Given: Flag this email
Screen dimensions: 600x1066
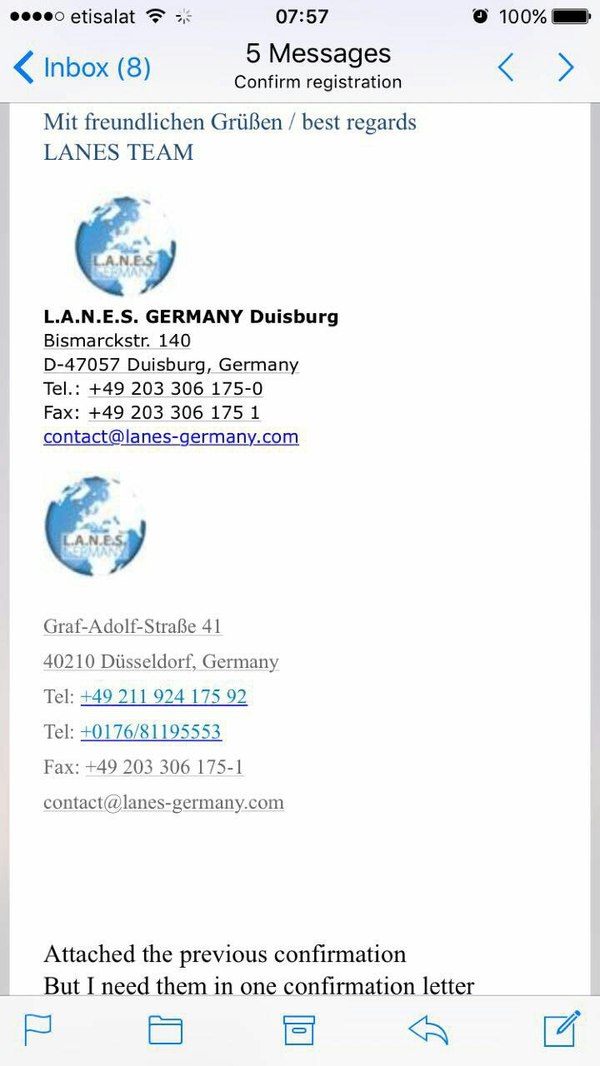Looking at the screenshot, I should pos(38,1029).
